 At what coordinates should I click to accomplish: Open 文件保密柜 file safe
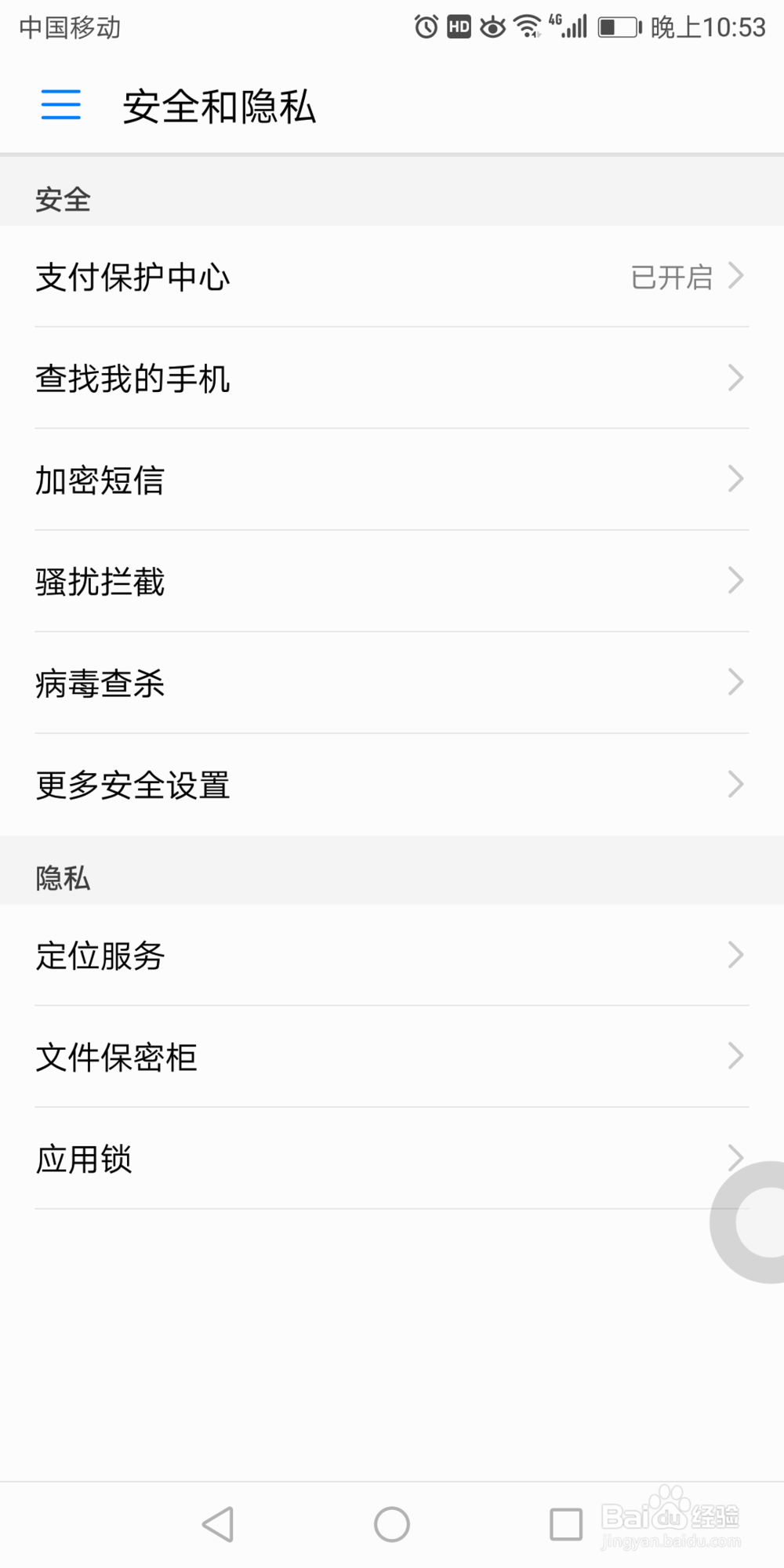tap(392, 1057)
